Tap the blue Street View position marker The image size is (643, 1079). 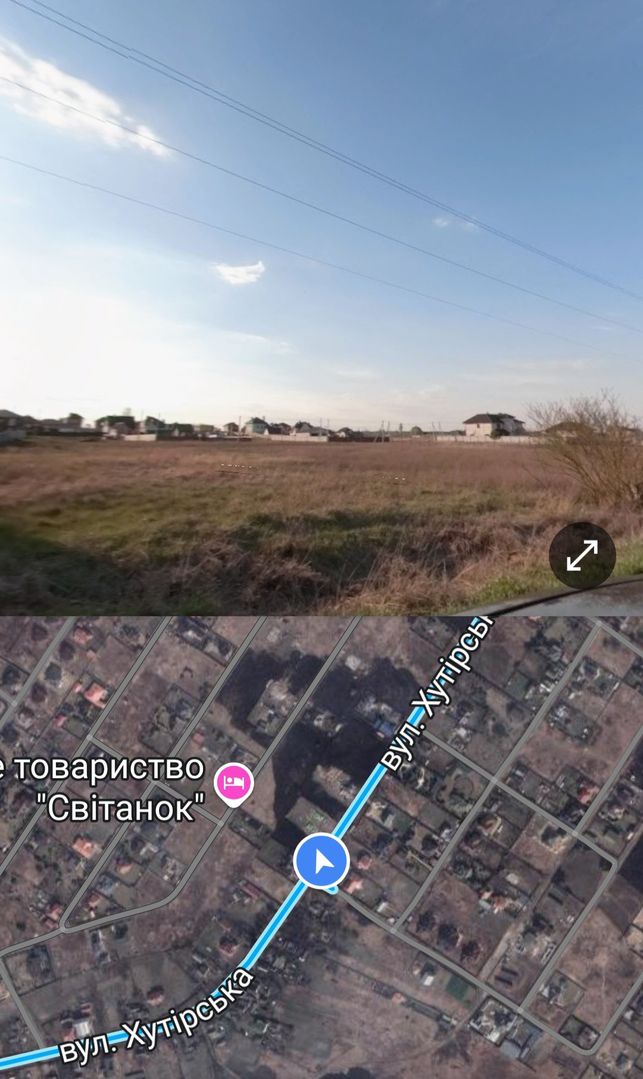(322, 861)
